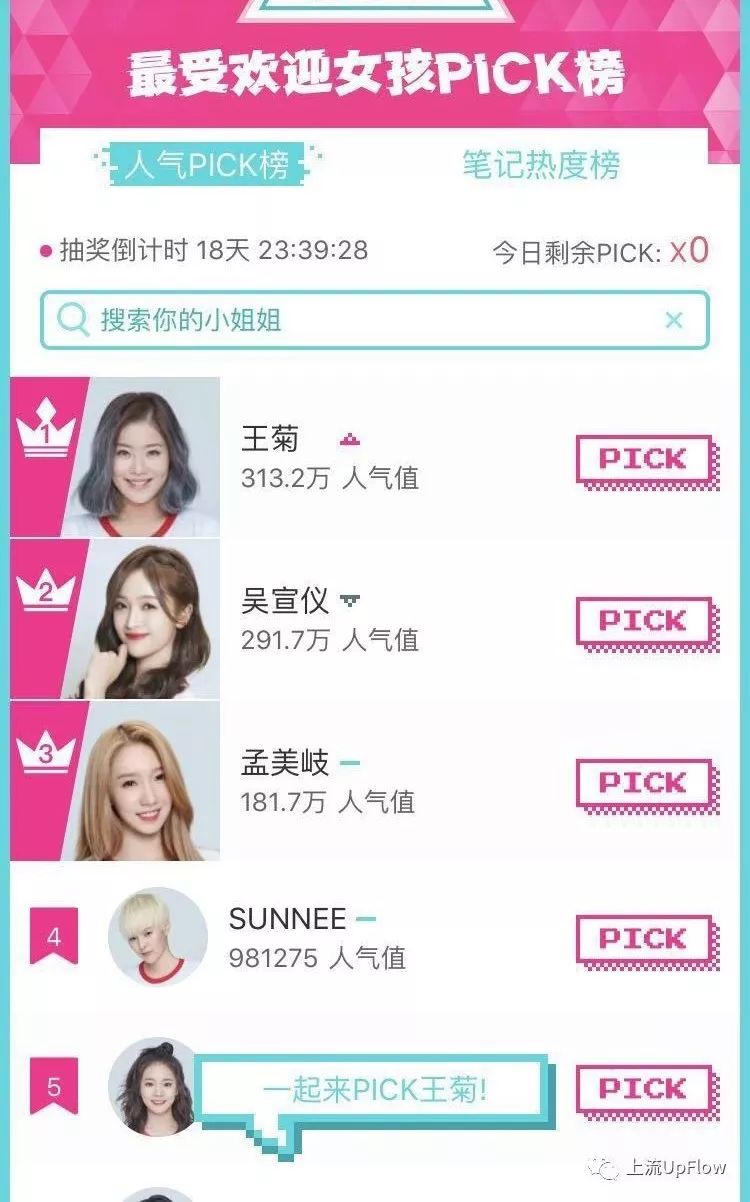Open 吴宣仪's profile photo

coord(150,619)
